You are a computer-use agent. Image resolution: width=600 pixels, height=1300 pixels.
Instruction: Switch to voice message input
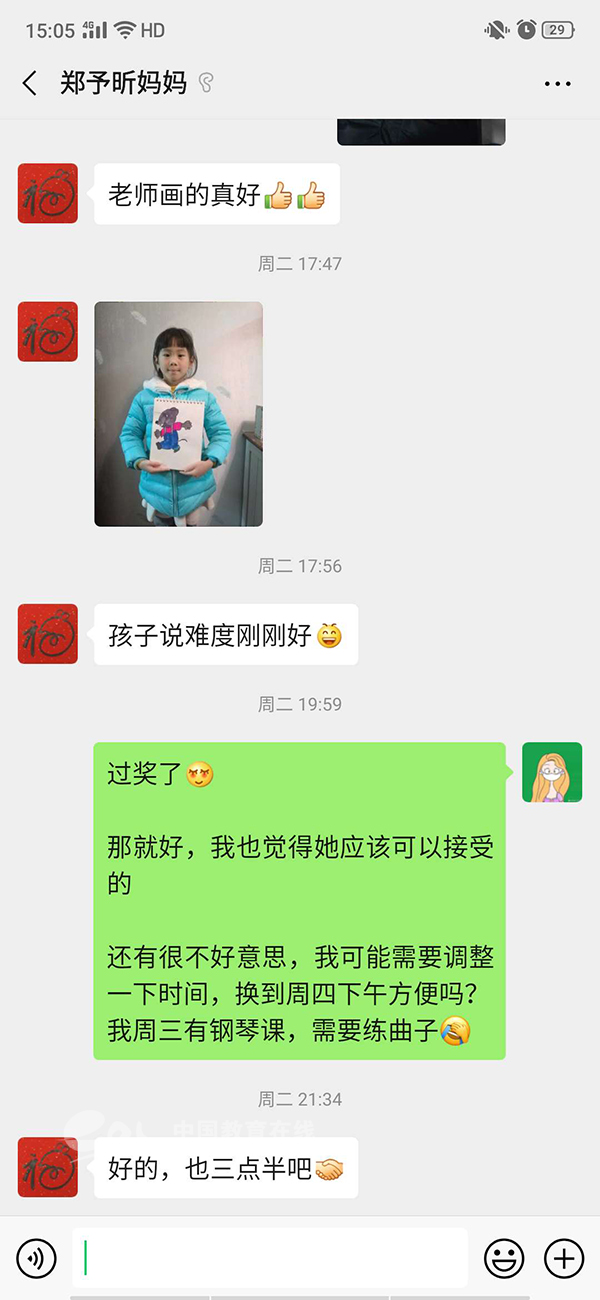click(36, 1257)
